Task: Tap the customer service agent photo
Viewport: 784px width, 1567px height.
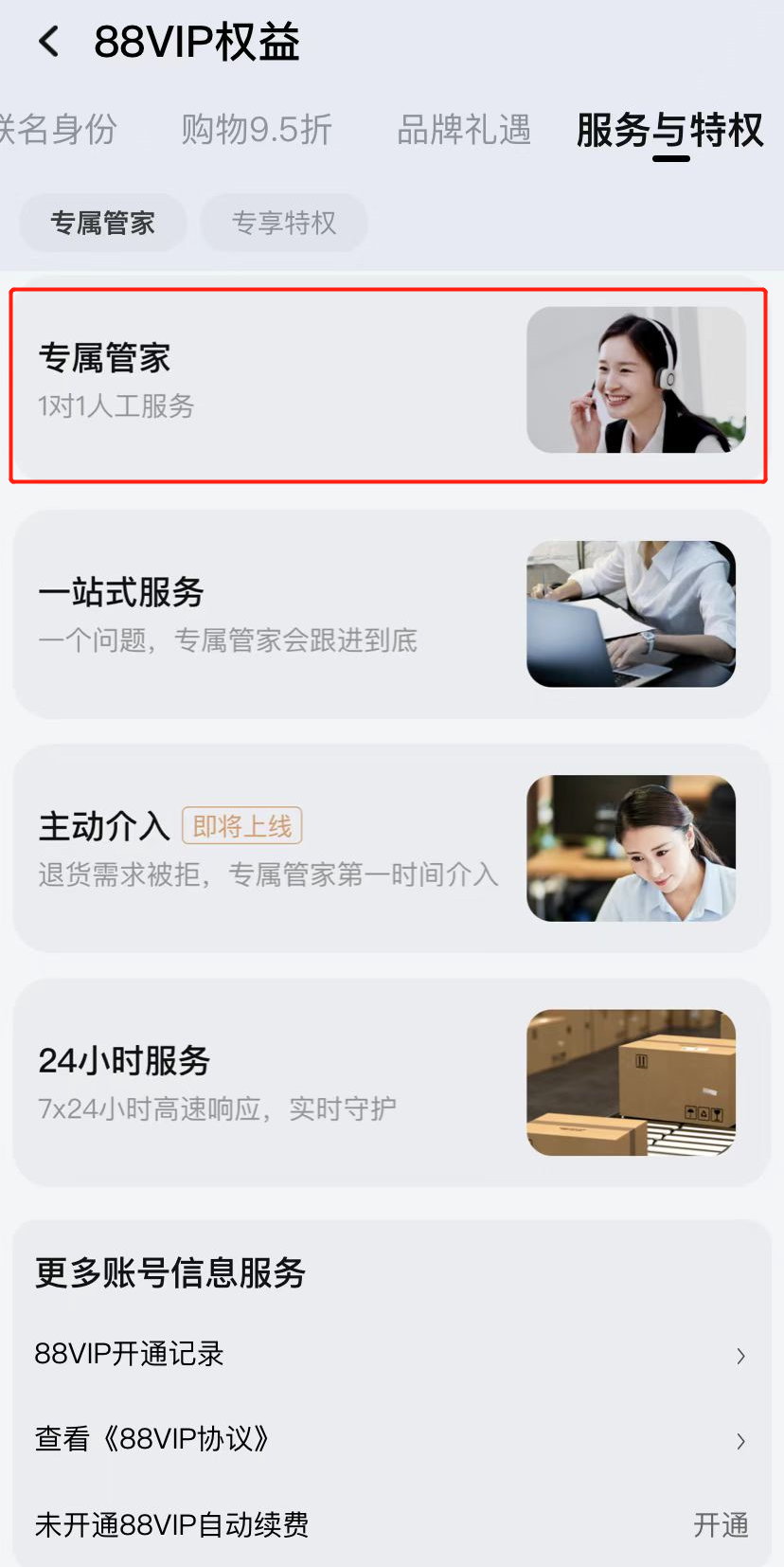Action: point(637,382)
